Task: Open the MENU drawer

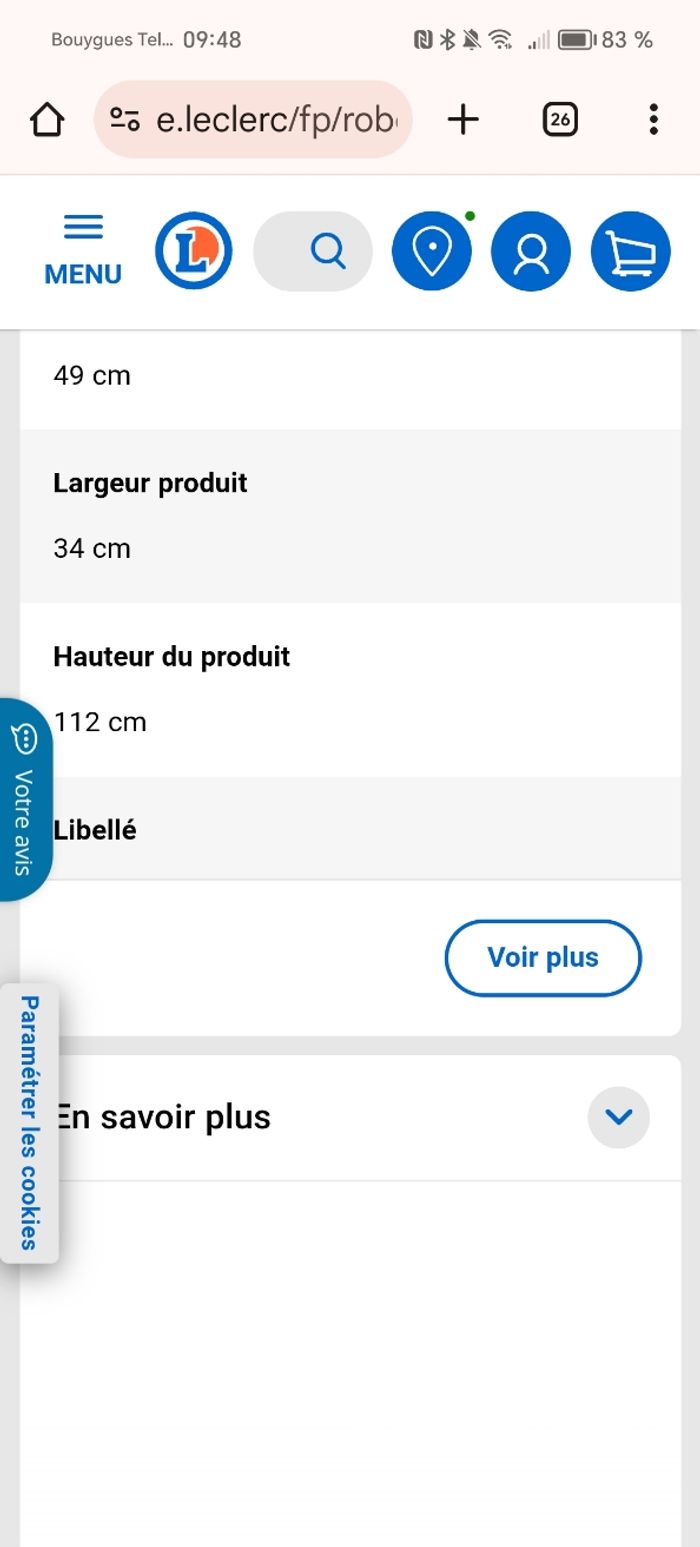Action: [83, 251]
